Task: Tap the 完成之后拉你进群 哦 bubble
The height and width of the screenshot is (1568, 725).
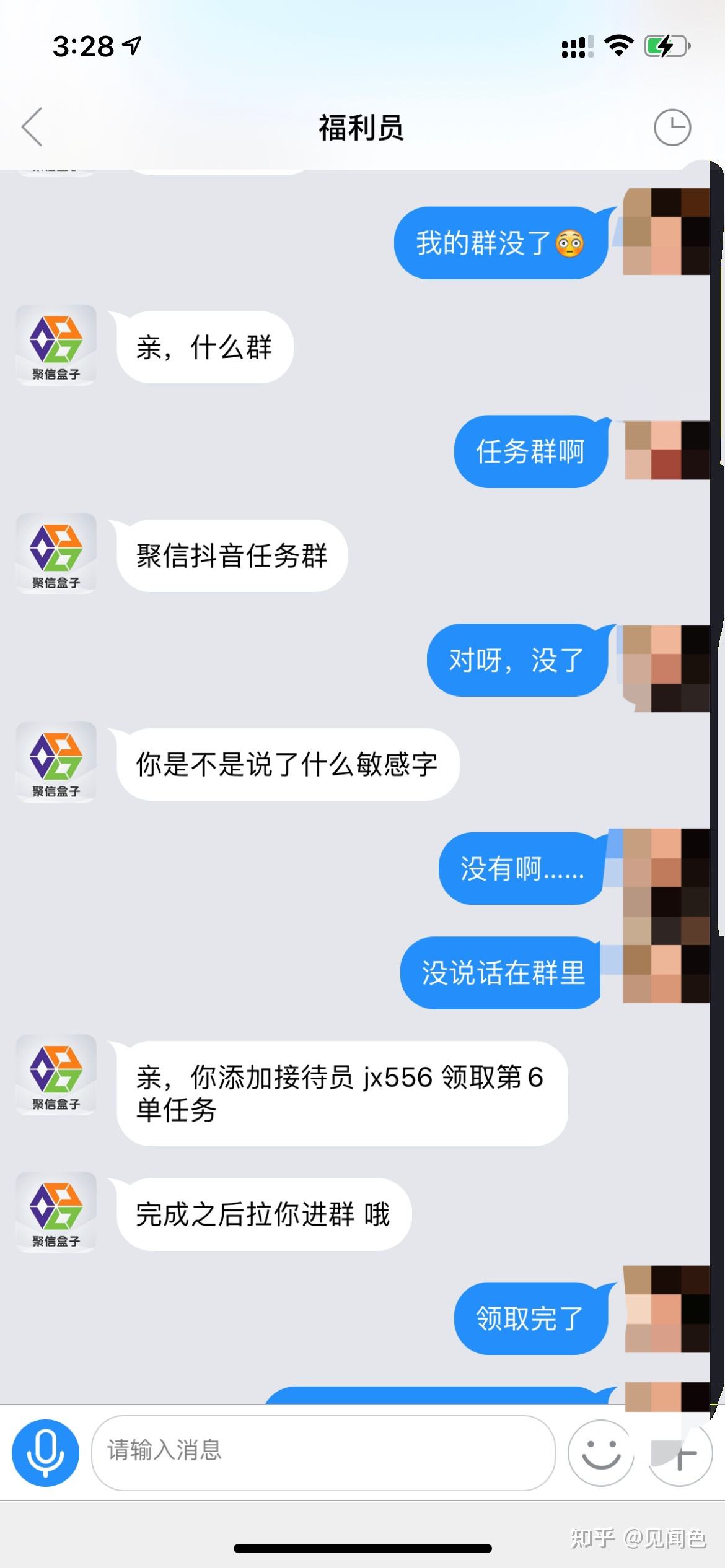Action: 260,1214
